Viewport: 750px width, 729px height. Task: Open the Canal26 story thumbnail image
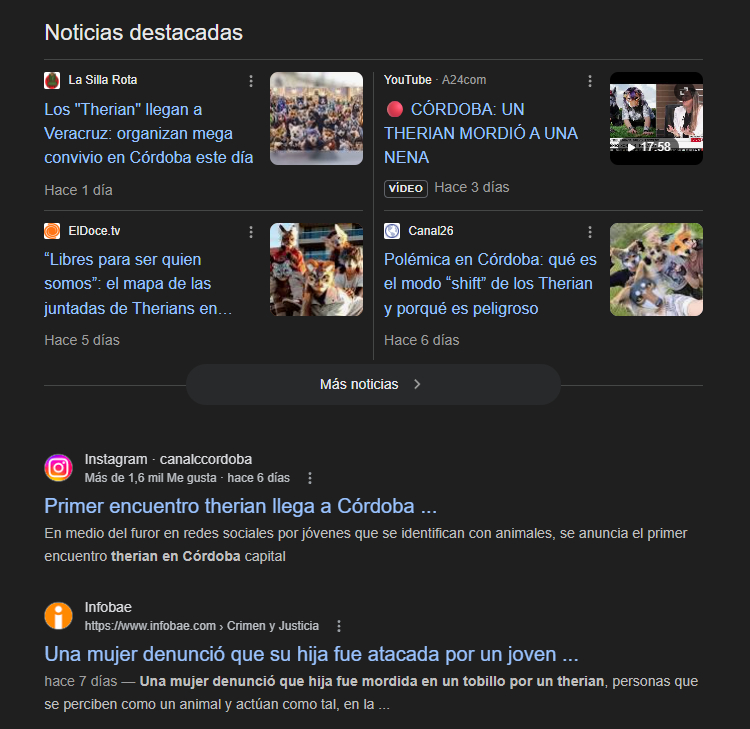coord(656,269)
